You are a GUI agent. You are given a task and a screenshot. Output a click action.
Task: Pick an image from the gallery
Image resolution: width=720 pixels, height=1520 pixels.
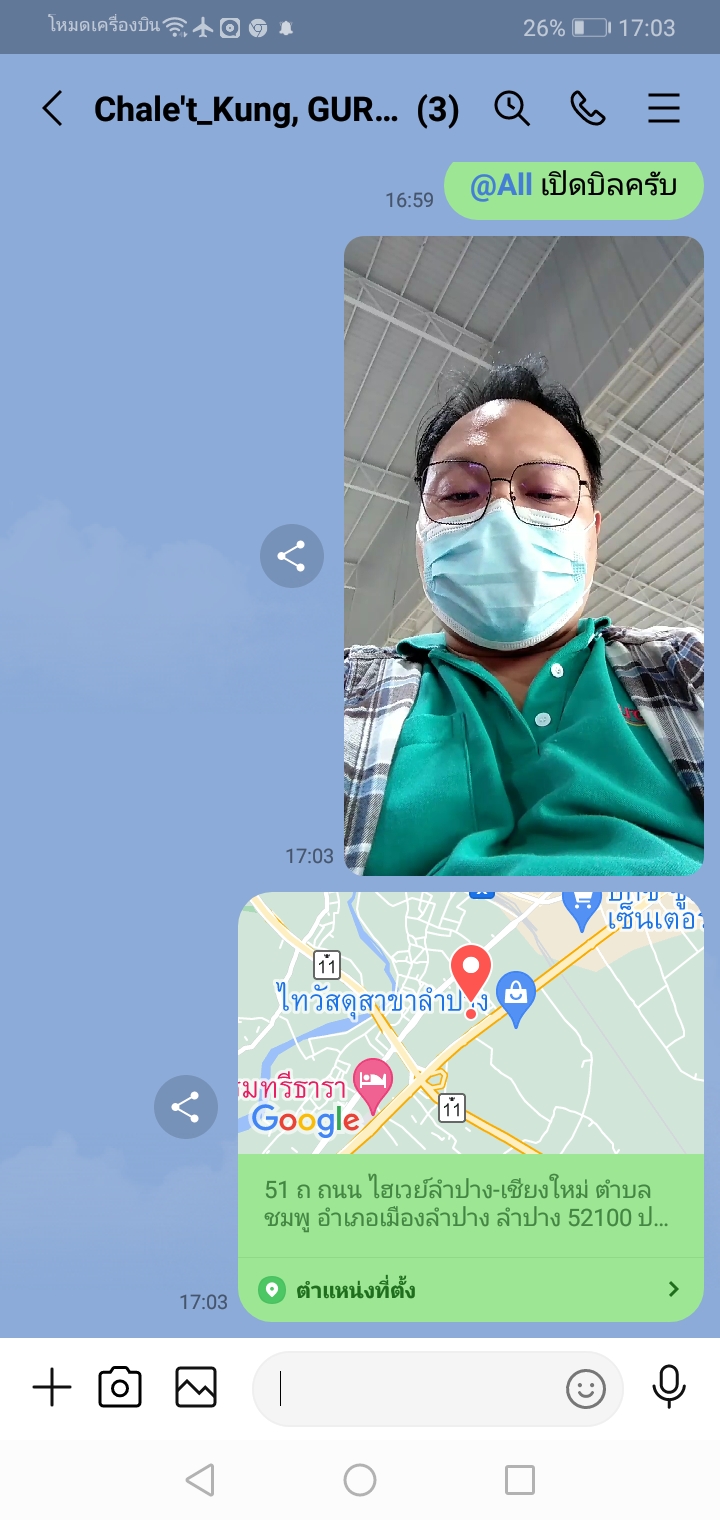tap(196, 1388)
